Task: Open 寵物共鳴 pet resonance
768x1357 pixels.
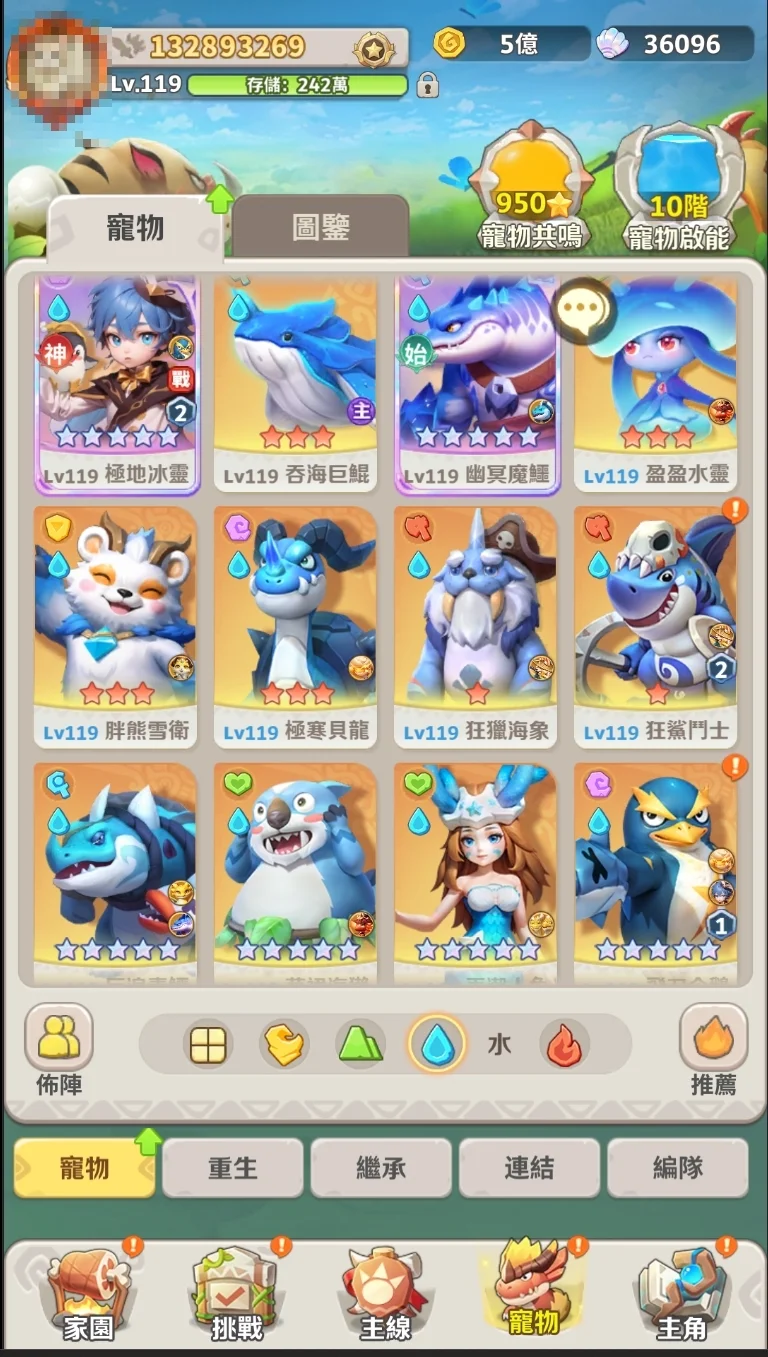Action: pyautogui.click(x=532, y=190)
